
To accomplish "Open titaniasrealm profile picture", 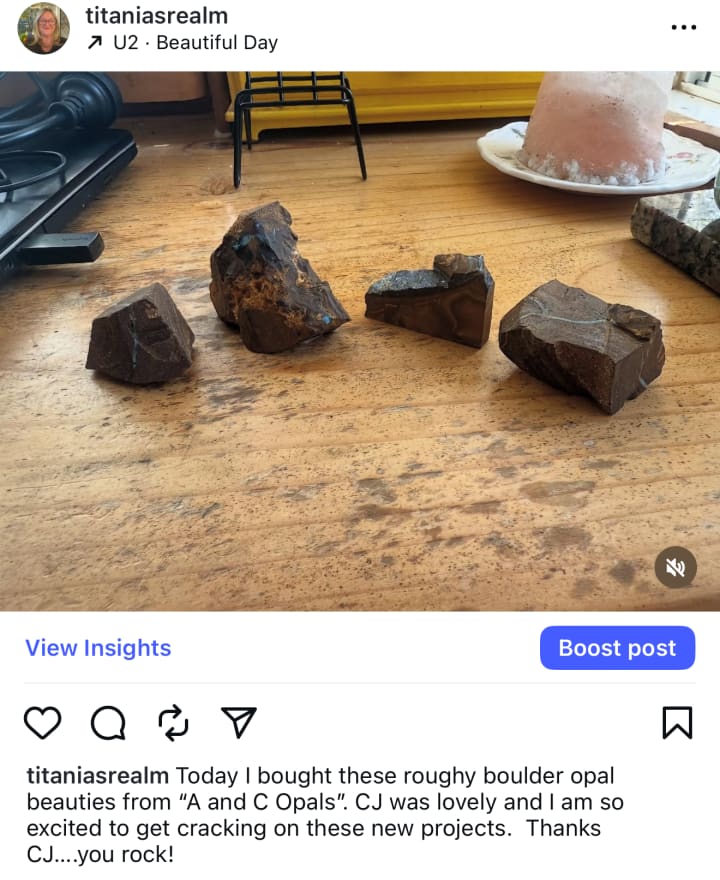I will [43, 28].
